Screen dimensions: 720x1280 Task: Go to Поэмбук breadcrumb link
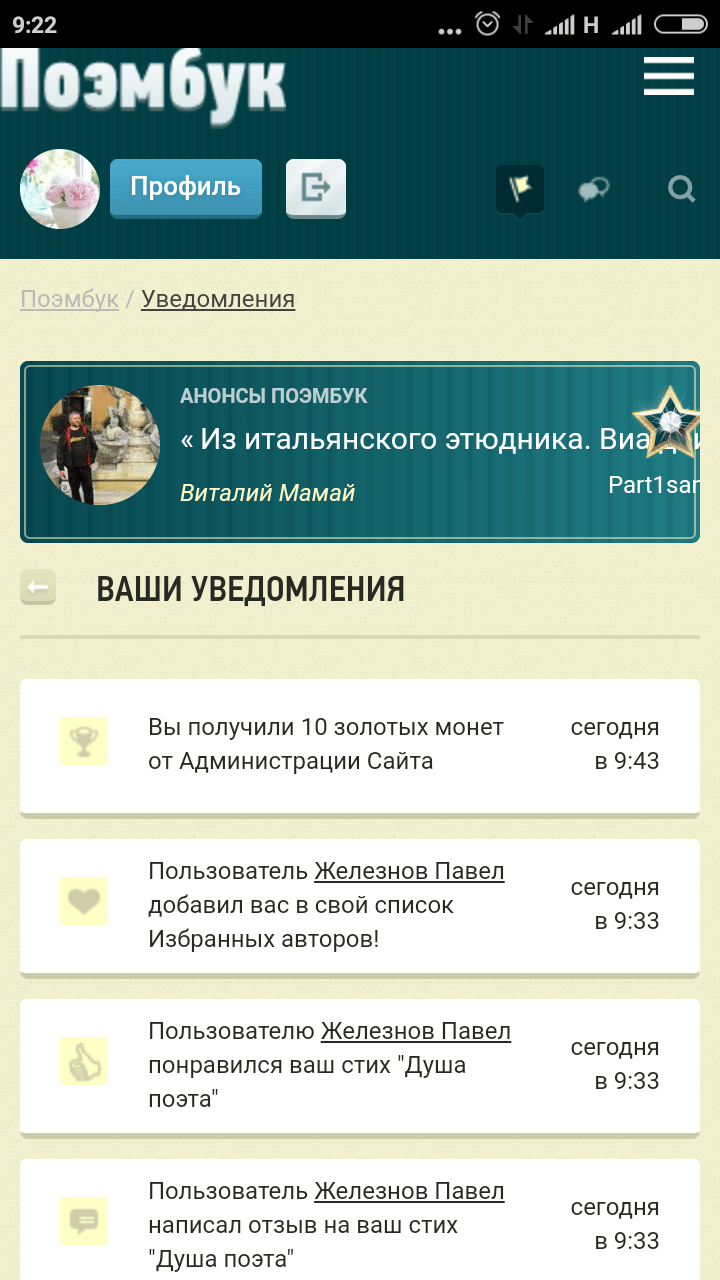coord(69,299)
